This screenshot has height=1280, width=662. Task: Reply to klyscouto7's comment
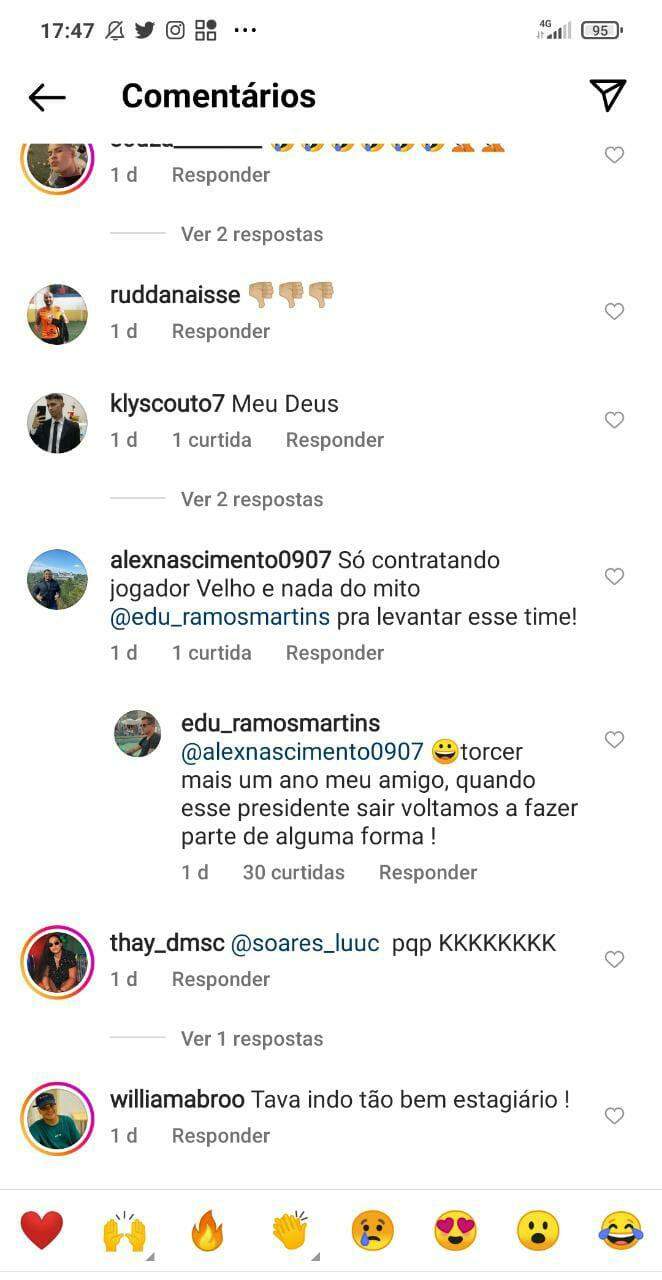(x=334, y=440)
